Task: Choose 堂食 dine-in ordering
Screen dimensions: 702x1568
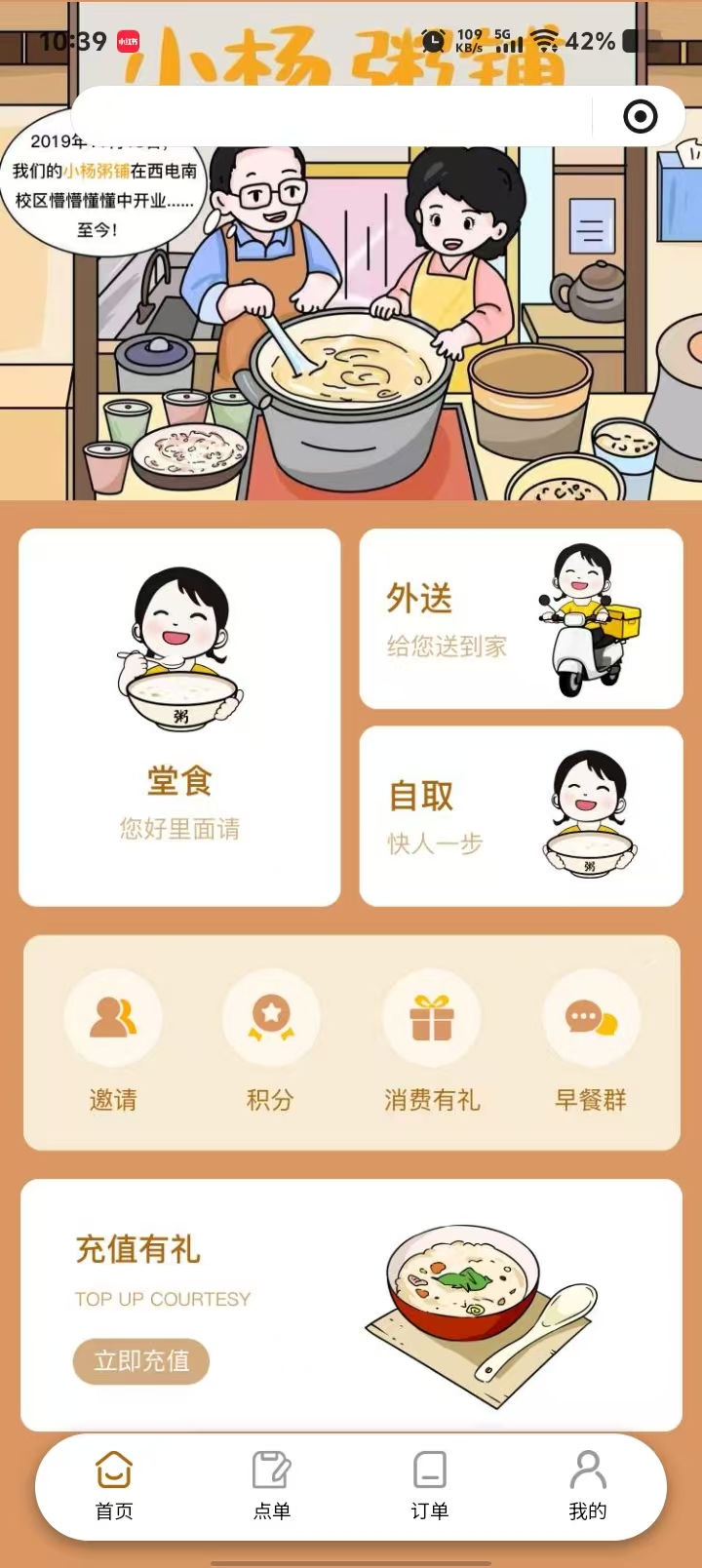Action: coord(179,717)
